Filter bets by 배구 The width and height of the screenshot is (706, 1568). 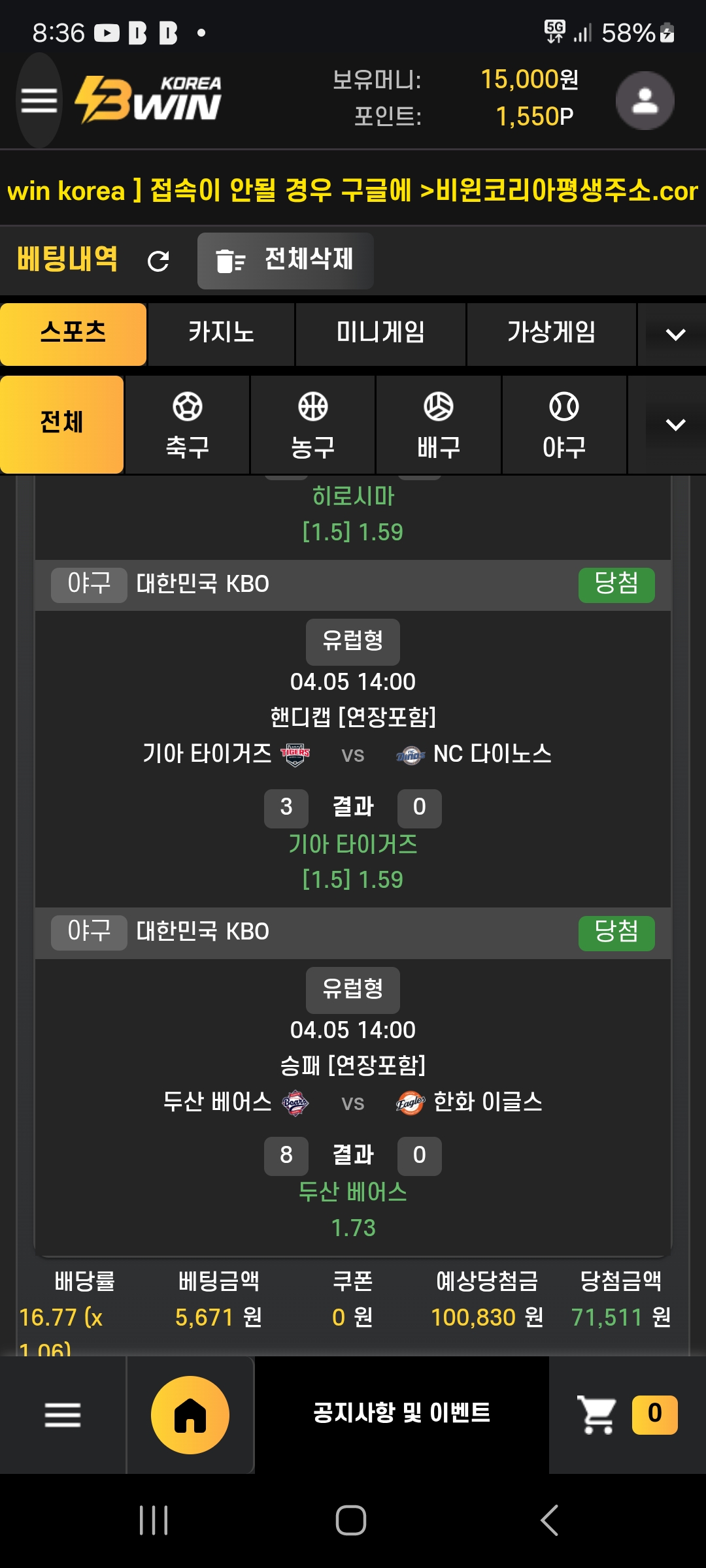(438, 424)
